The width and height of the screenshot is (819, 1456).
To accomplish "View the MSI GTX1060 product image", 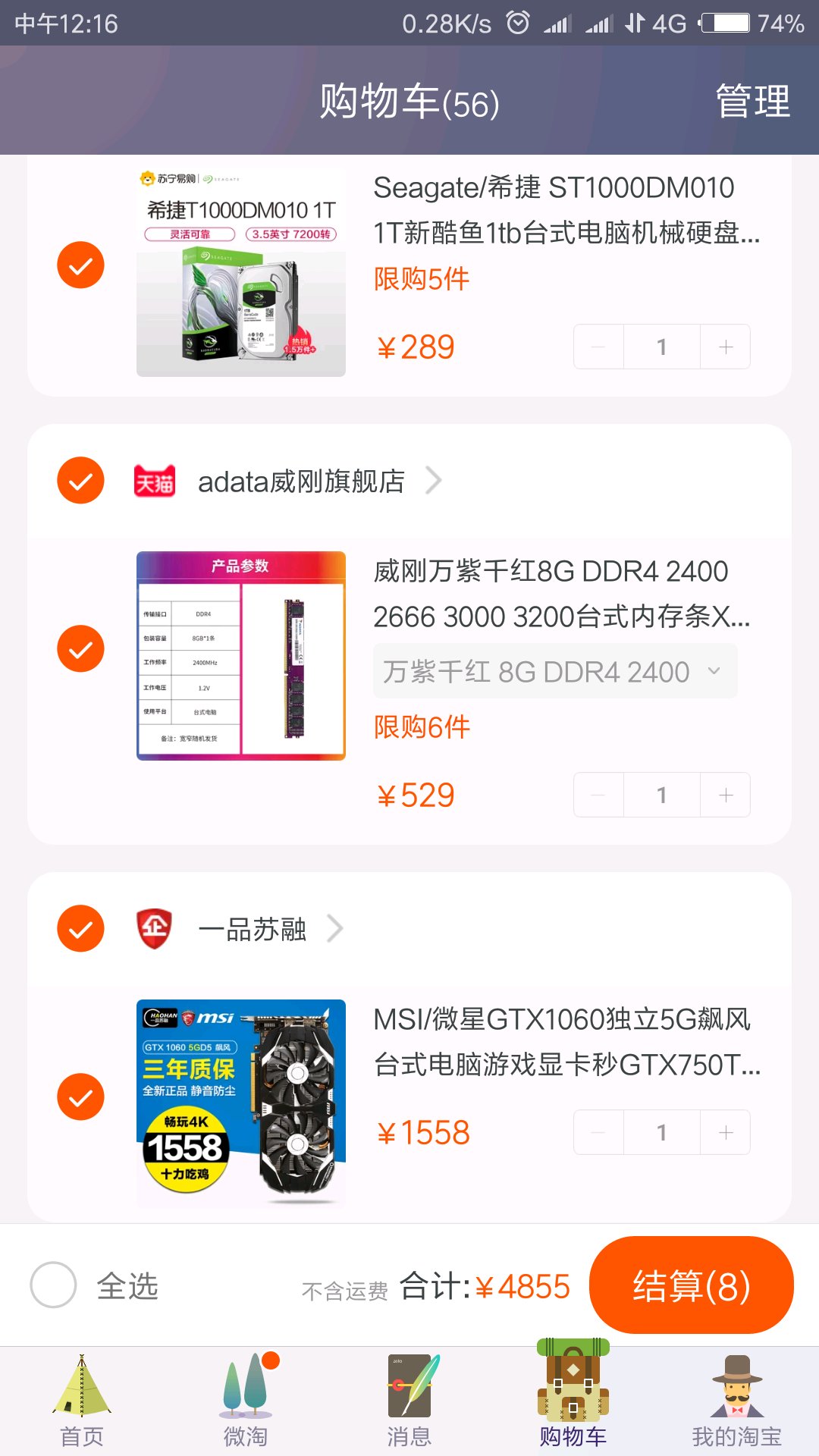I will [x=241, y=1103].
